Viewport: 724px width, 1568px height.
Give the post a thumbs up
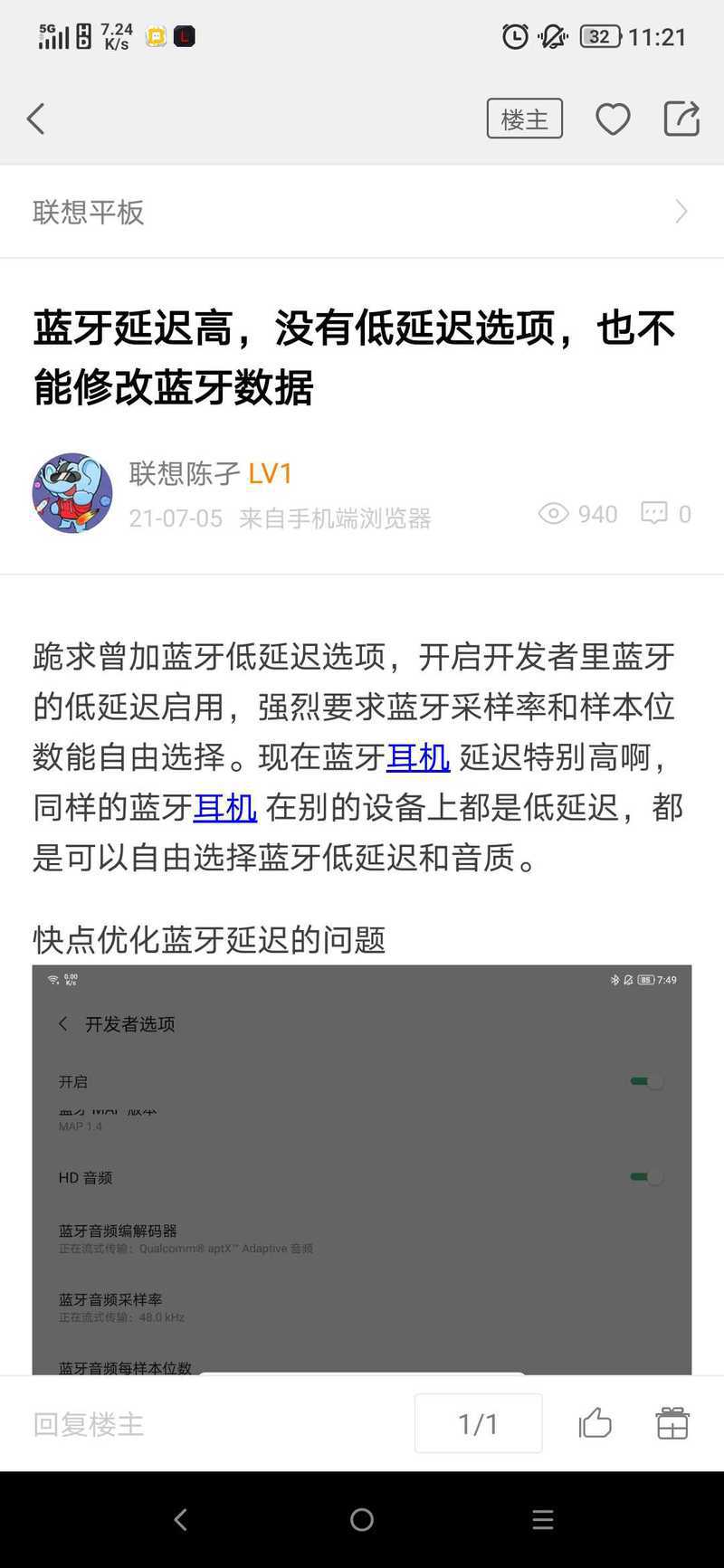595,1423
